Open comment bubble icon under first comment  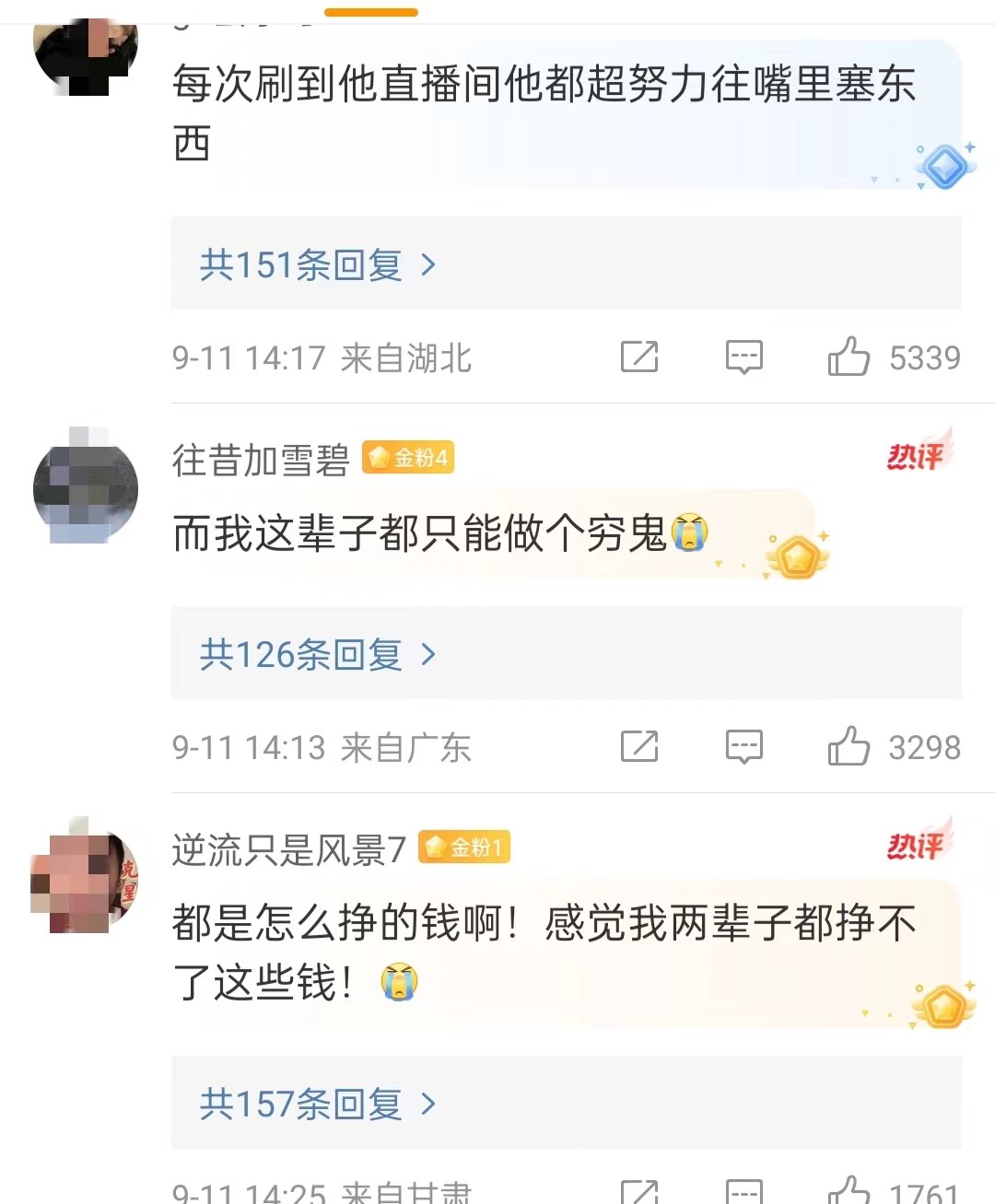[743, 357]
